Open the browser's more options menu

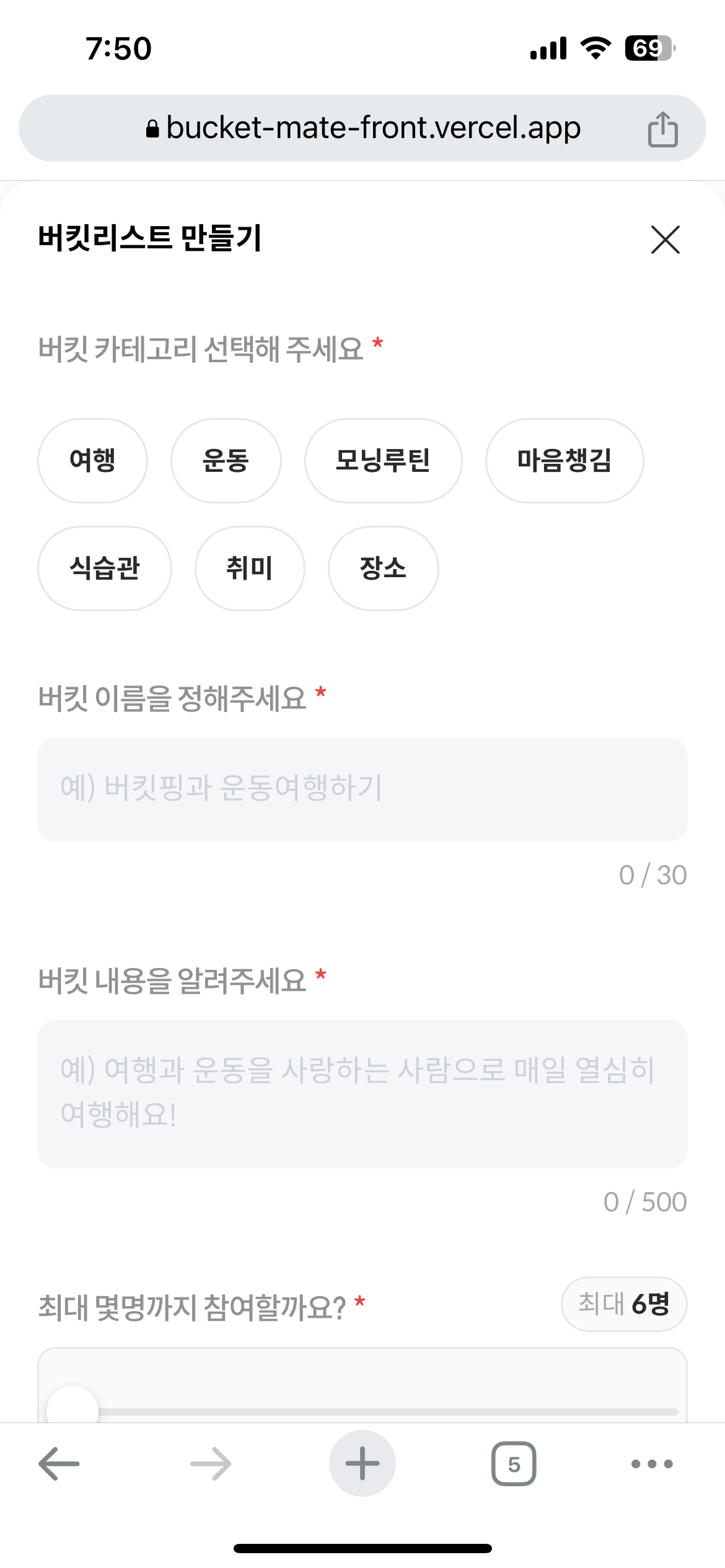[x=651, y=1464]
